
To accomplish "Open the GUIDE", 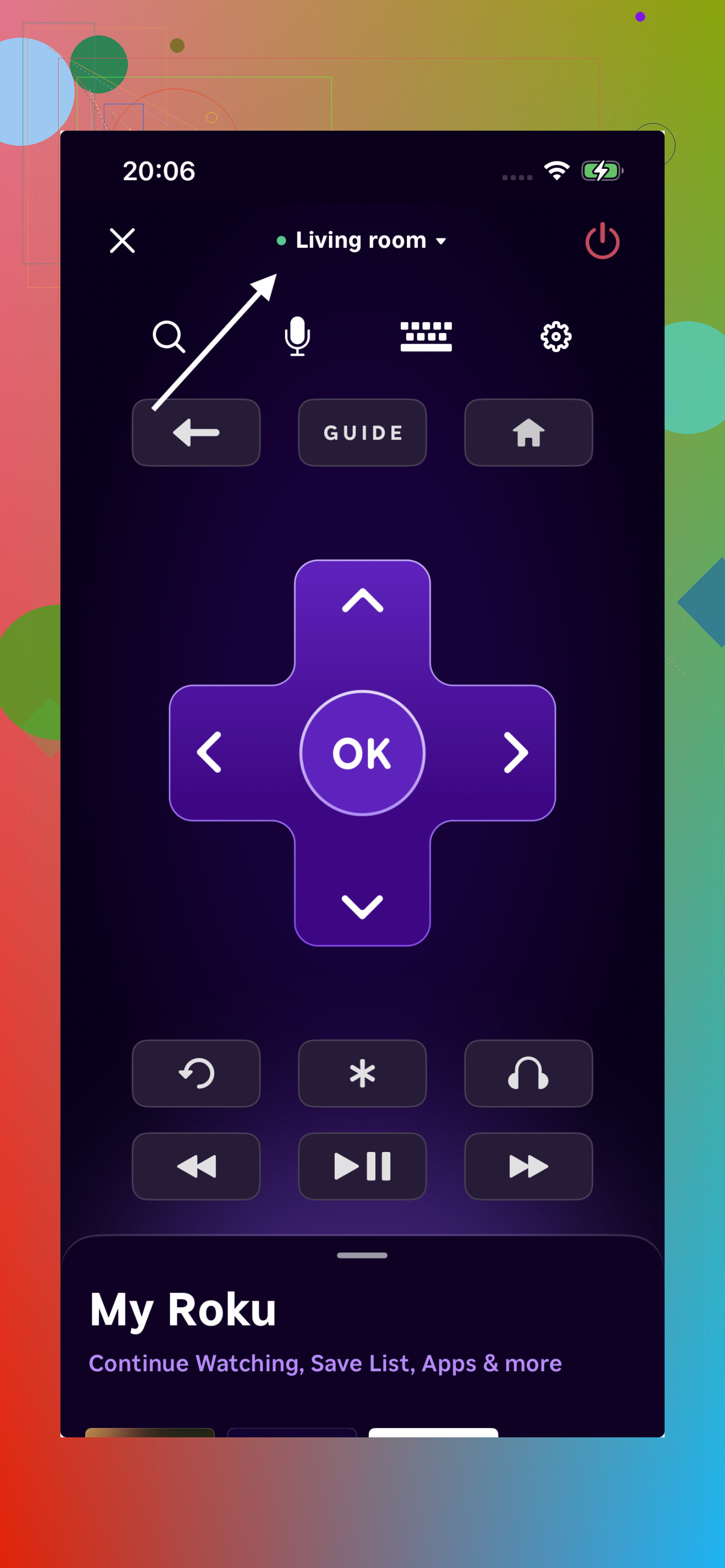I will (x=362, y=433).
